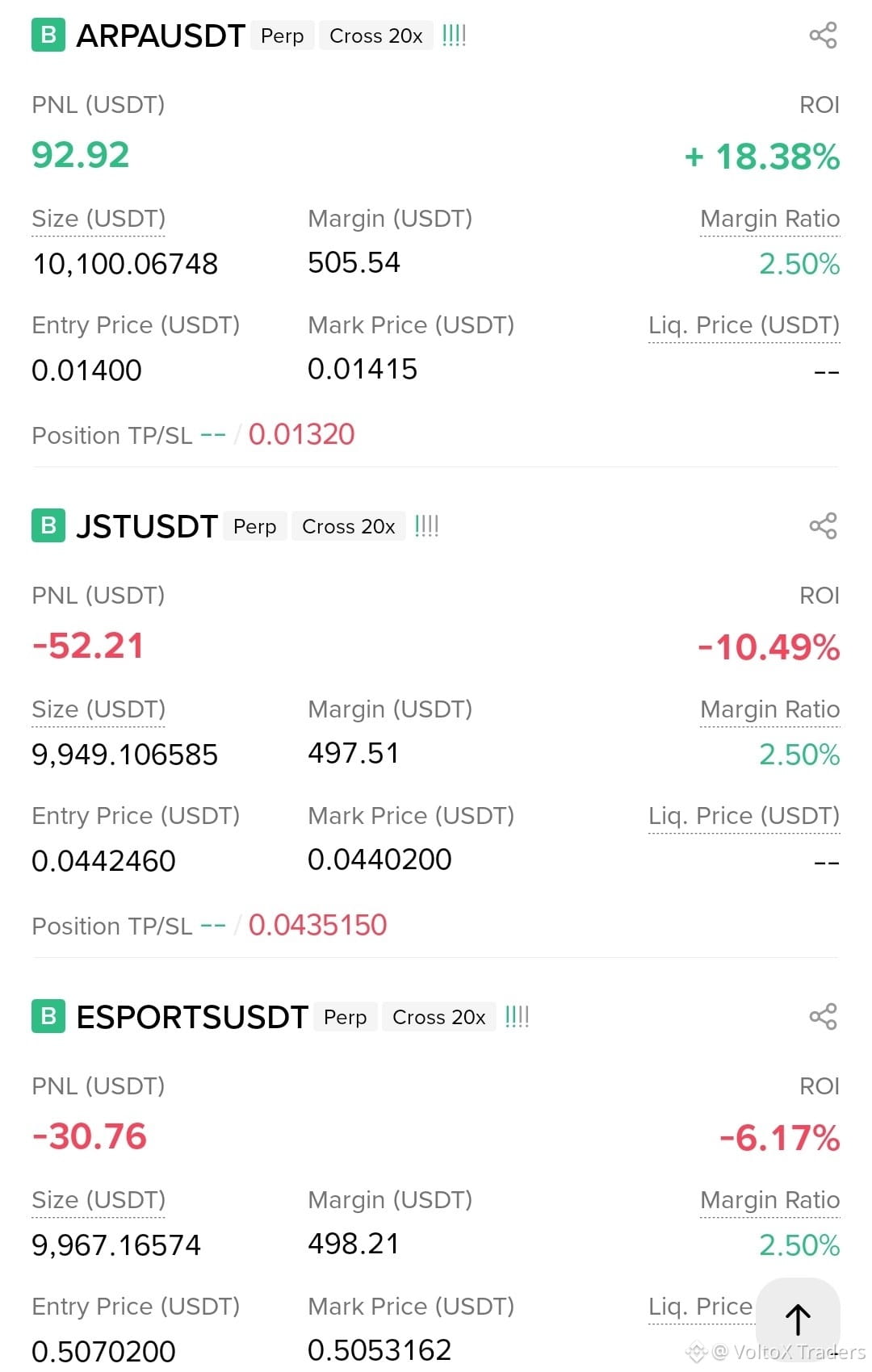Viewport: 872px width, 1372px height.
Task: Open the ARPAUSDT contract title
Action: click(x=161, y=36)
